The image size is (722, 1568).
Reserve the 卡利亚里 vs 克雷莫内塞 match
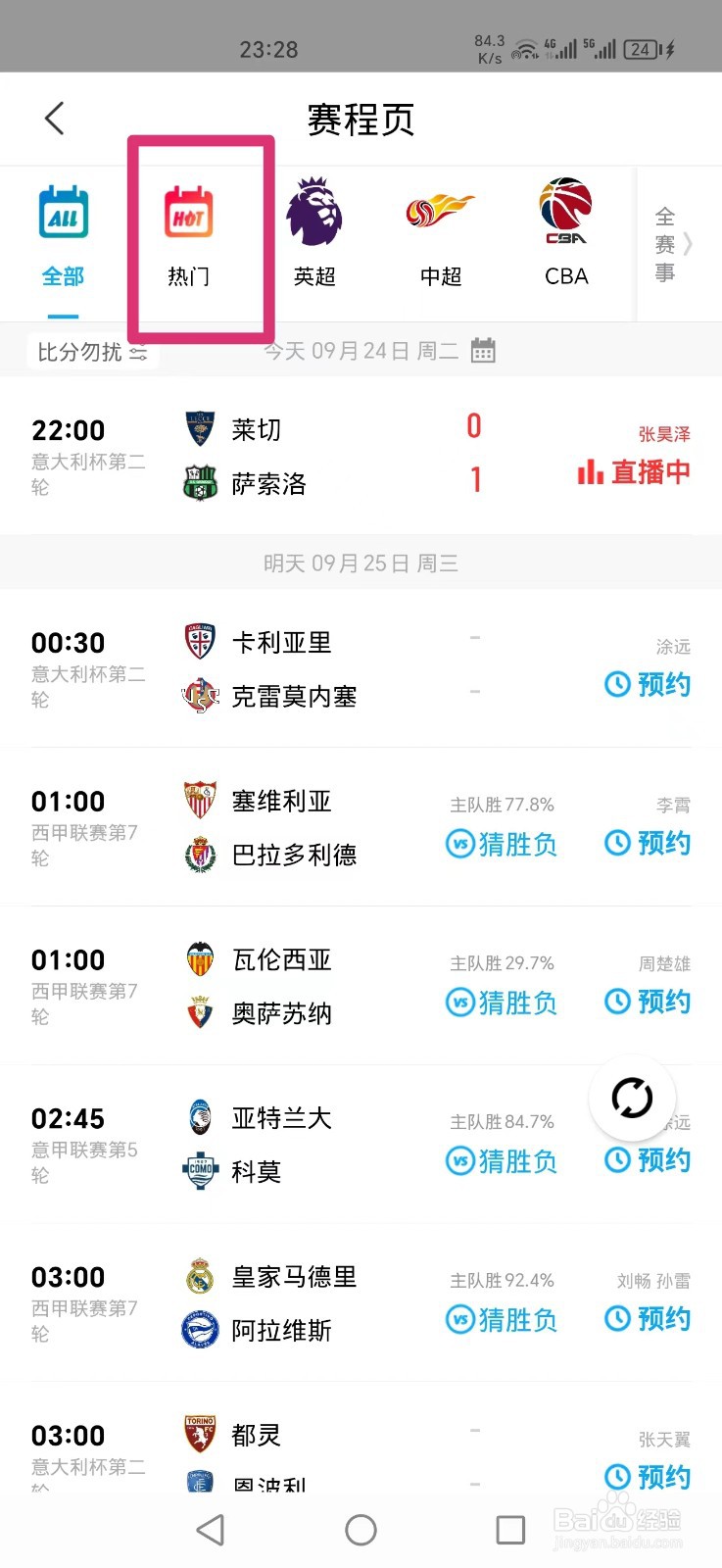tap(648, 684)
